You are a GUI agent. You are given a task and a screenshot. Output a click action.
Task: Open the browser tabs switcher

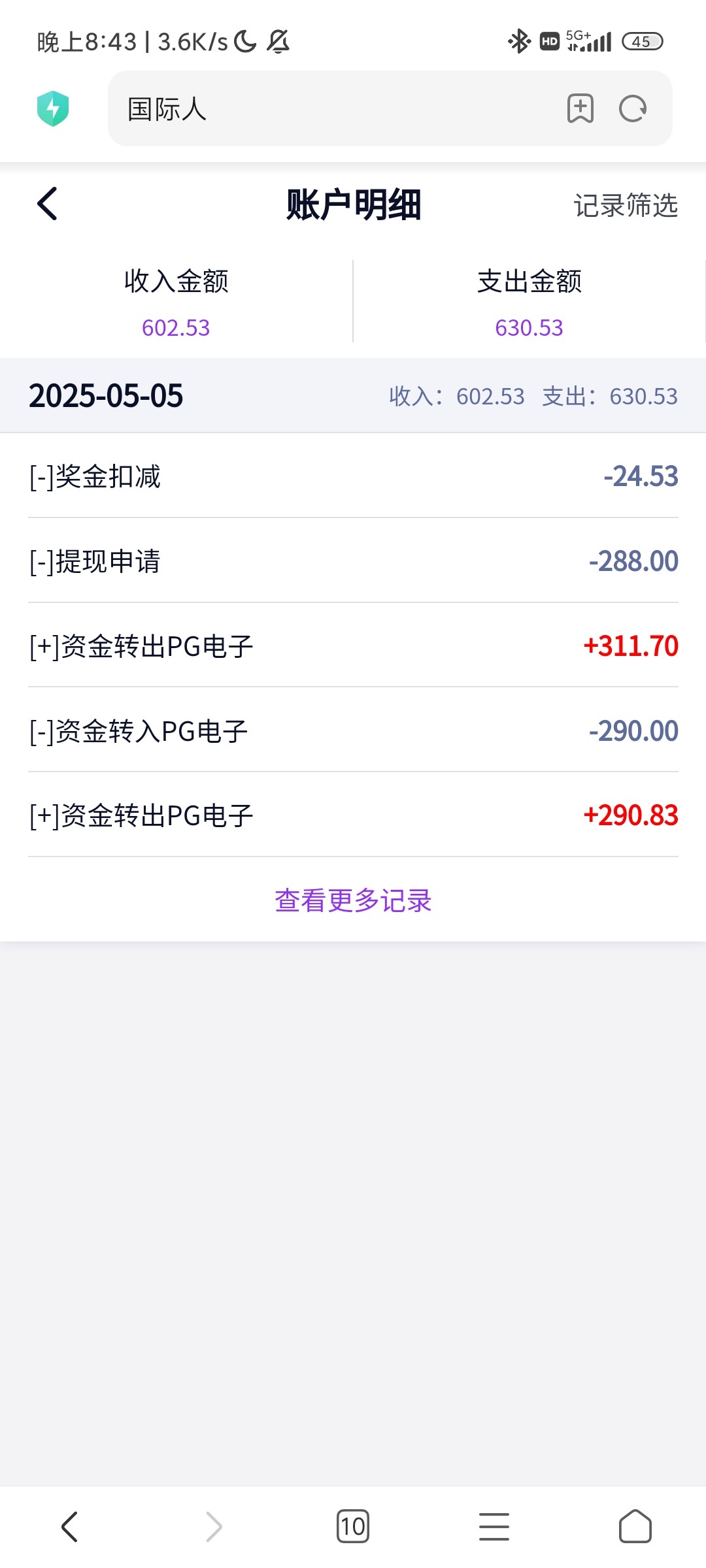pyautogui.click(x=353, y=1527)
